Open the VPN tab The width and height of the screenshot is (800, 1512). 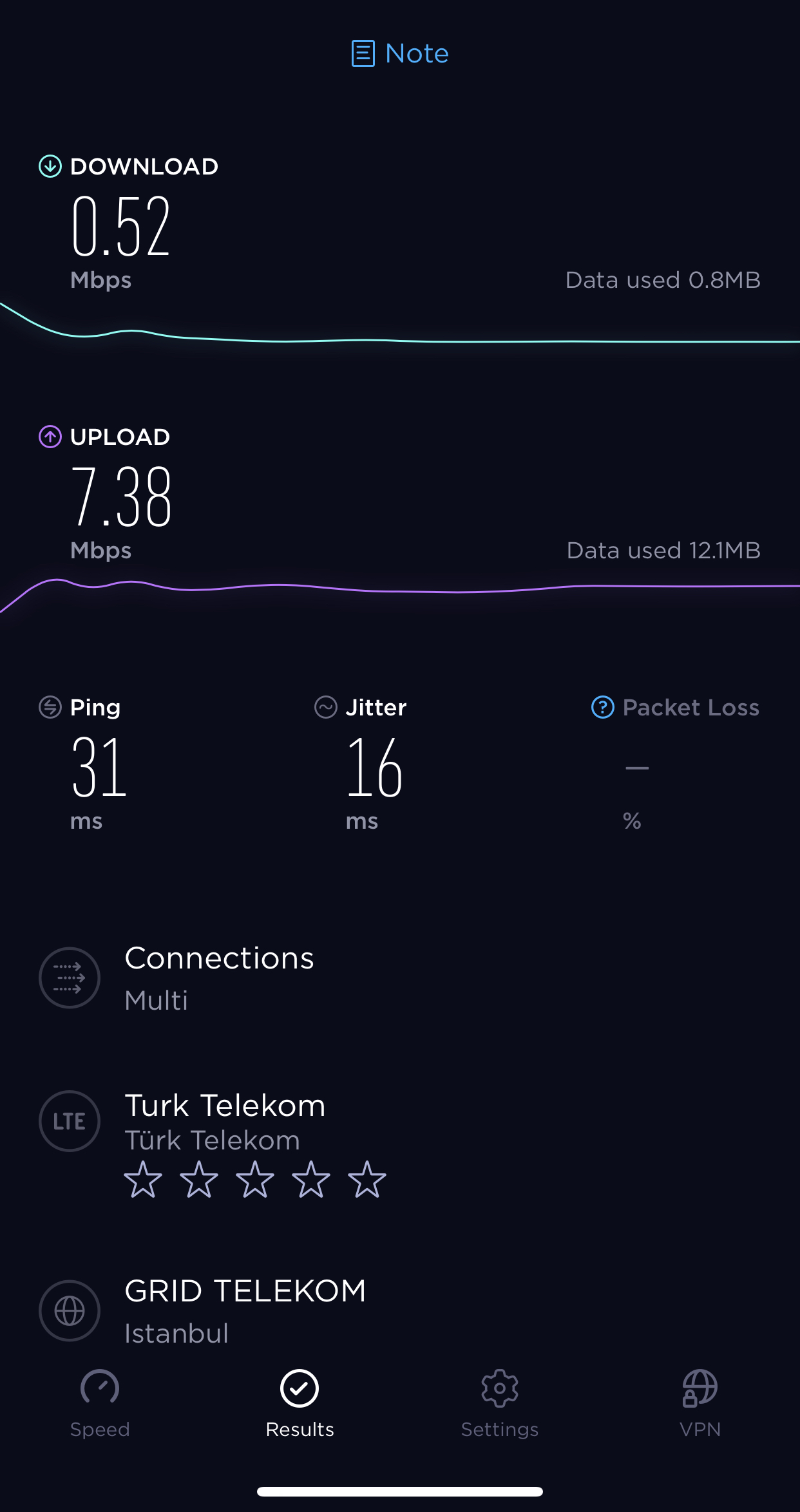700,1404
